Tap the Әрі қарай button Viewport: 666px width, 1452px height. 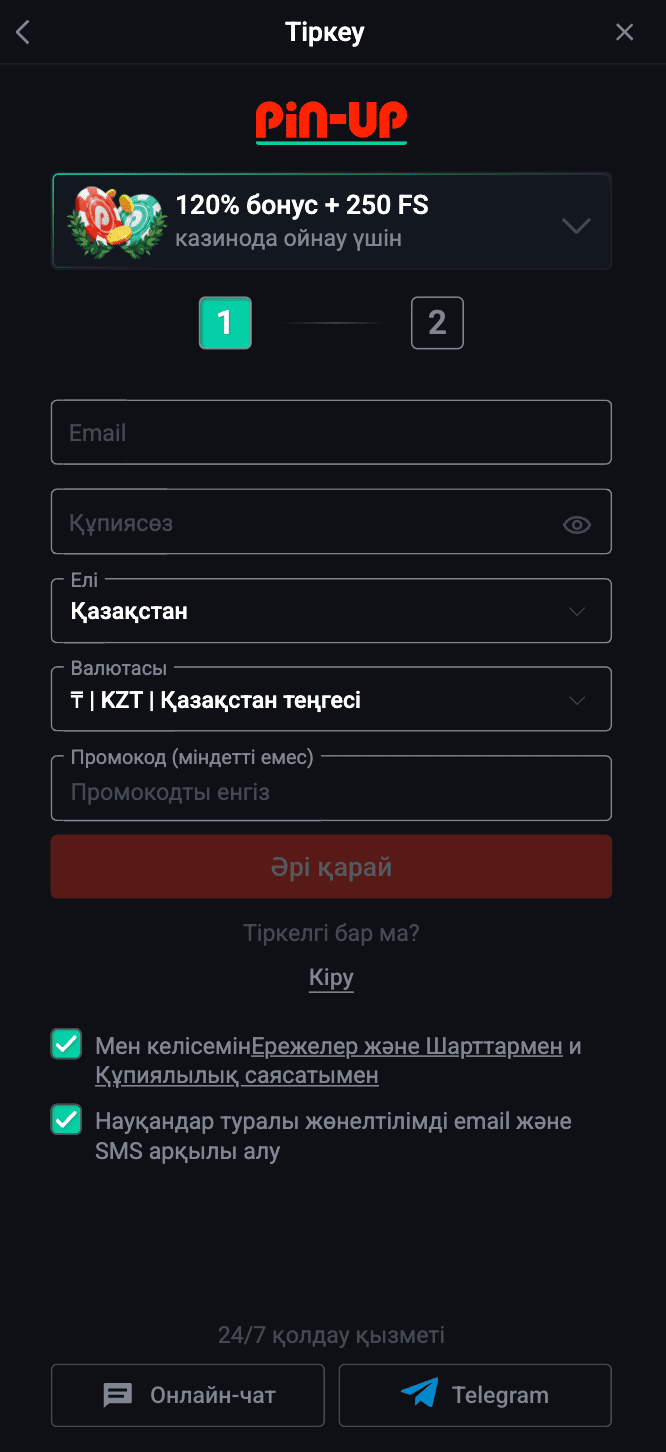click(x=330, y=867)
